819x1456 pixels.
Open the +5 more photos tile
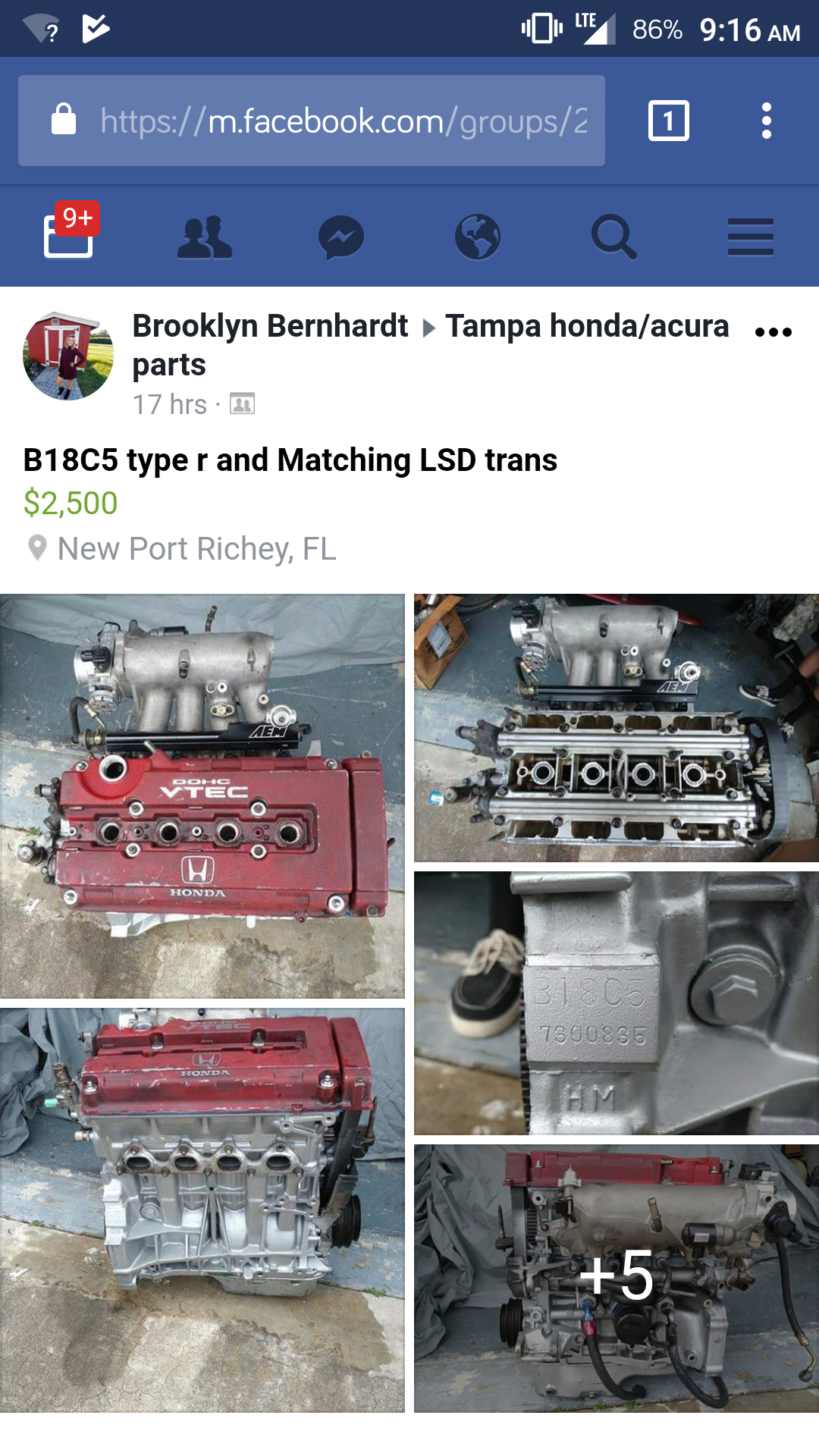pos(616,1278)
